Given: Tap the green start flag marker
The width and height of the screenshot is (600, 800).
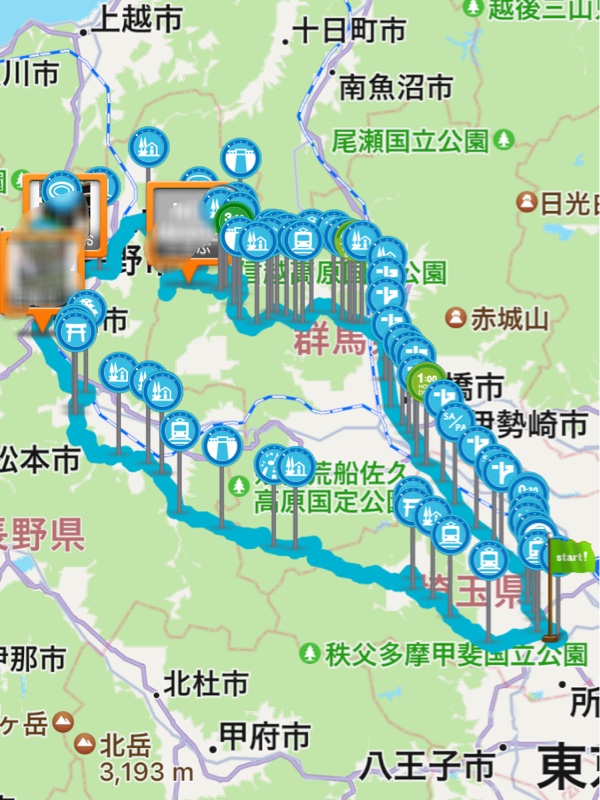Looking at the screenshot, I should click(x=570, y=555).
